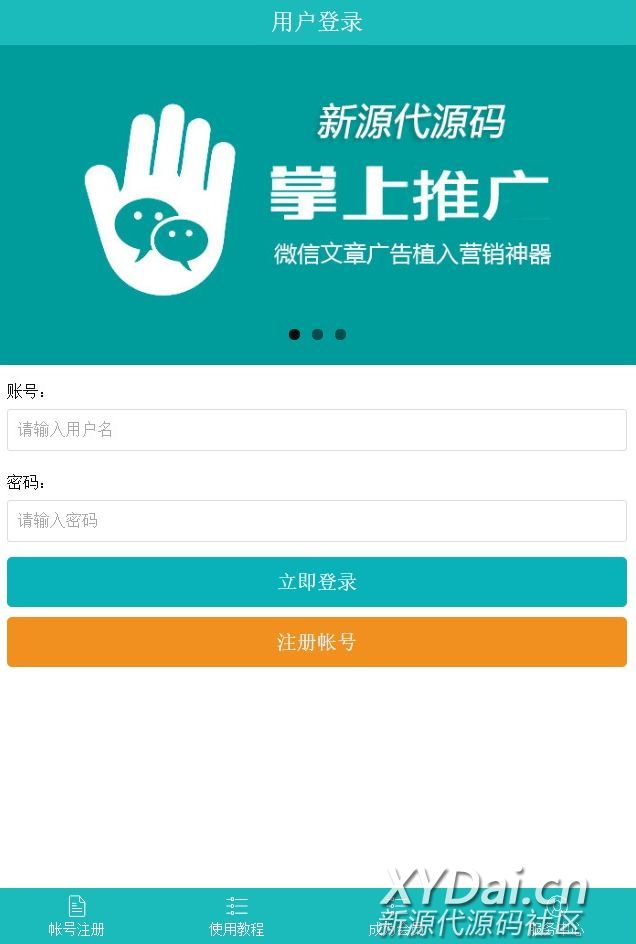This screenshot has width=636, height=944.
Task: Enter the username field under 账号
Action: pyautogui.click(x=317, y=430)
